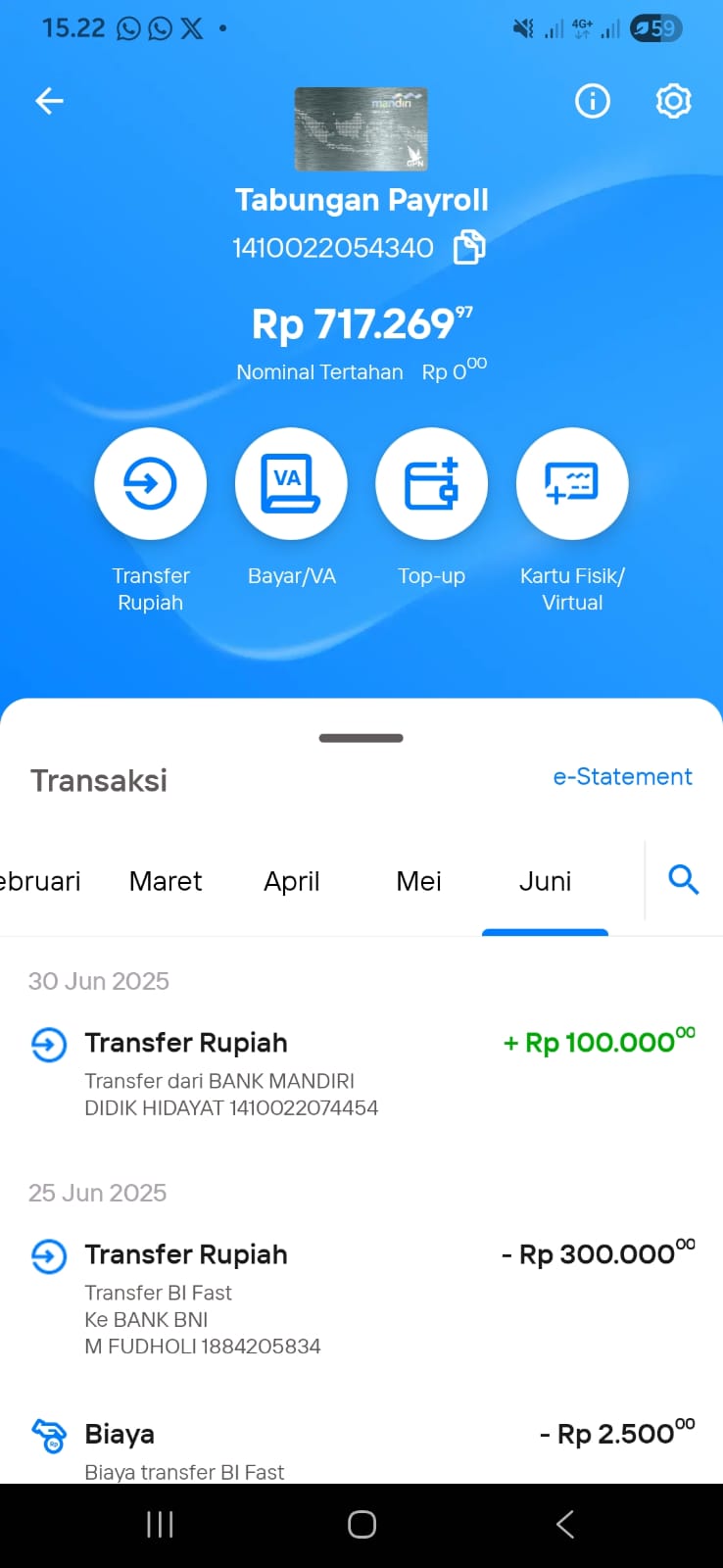Start a Transfer Rupiah
723x1568 pixels.
point(150,484)
